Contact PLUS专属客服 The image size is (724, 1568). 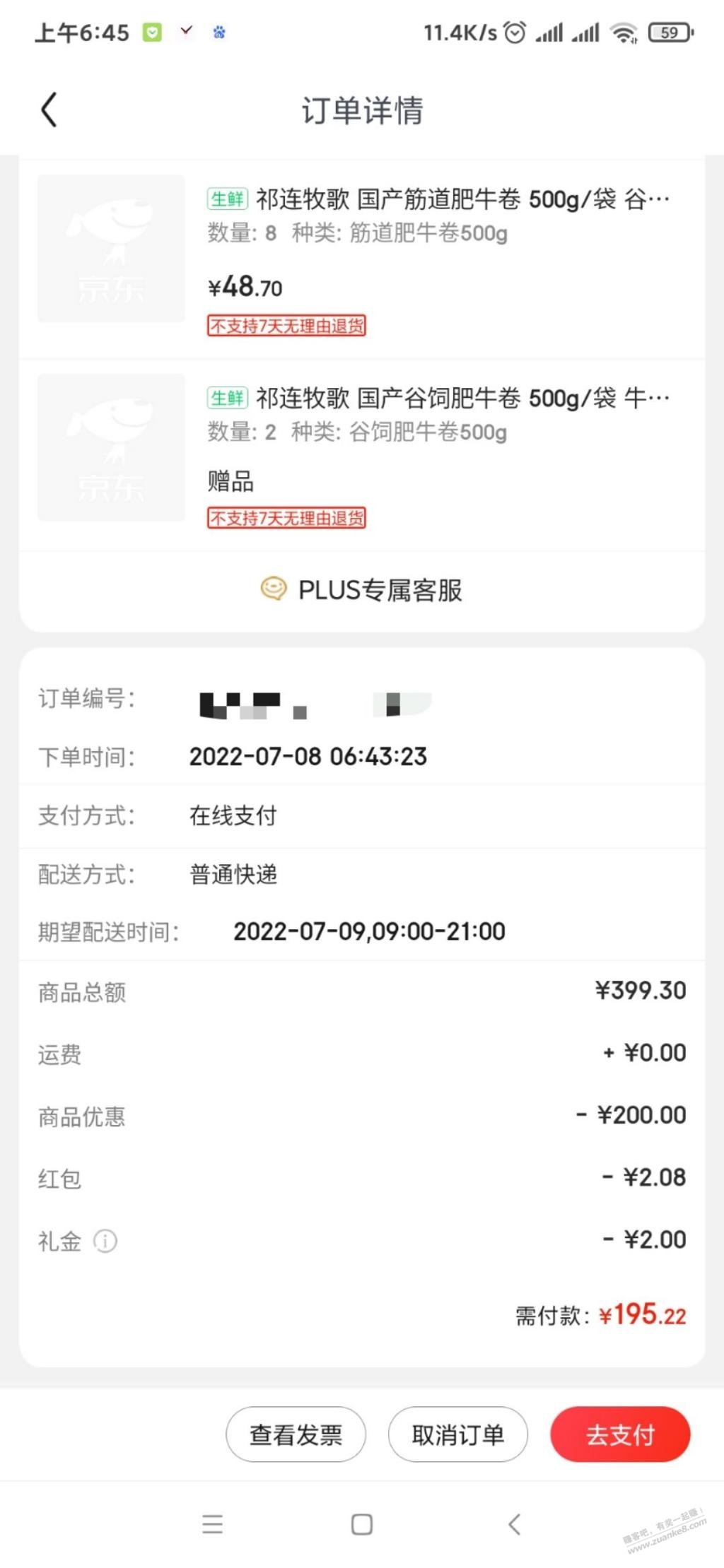click(362, 590)
